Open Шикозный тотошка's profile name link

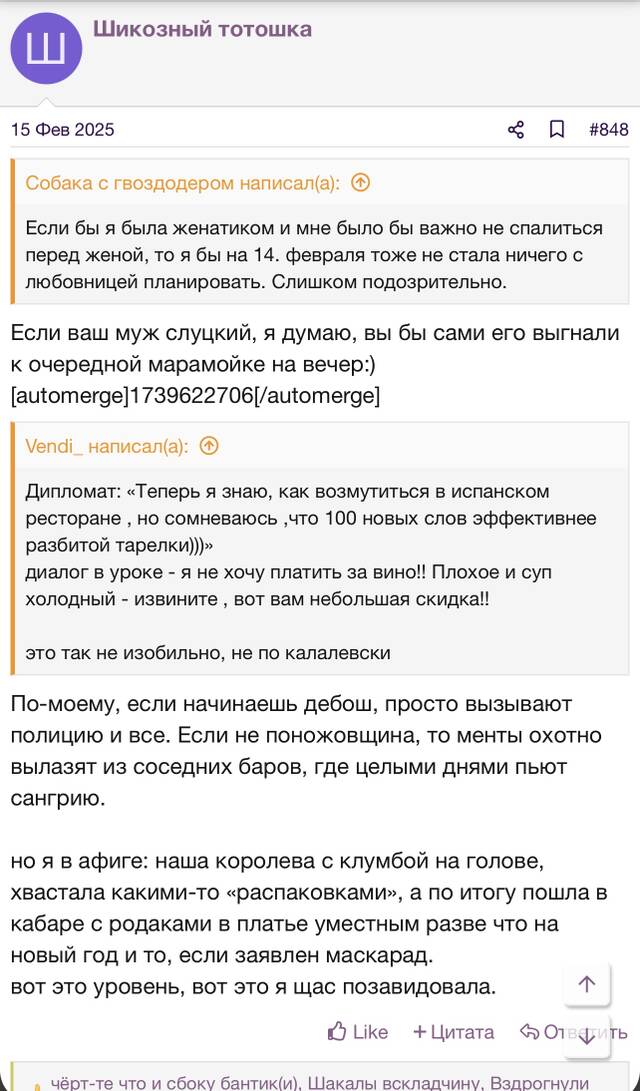[x=202, y=29]
